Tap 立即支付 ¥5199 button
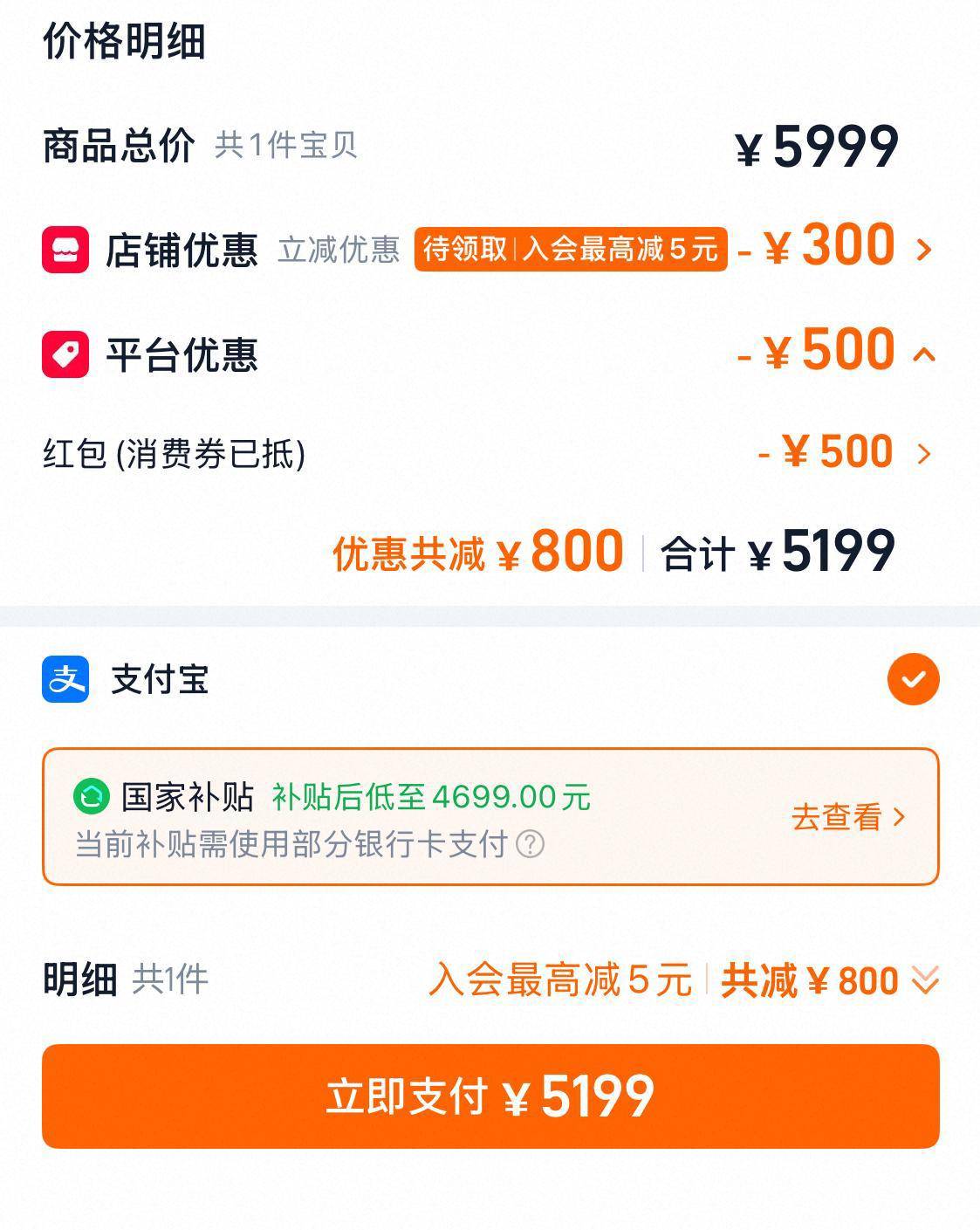980x1230 pixels. 490,1096
